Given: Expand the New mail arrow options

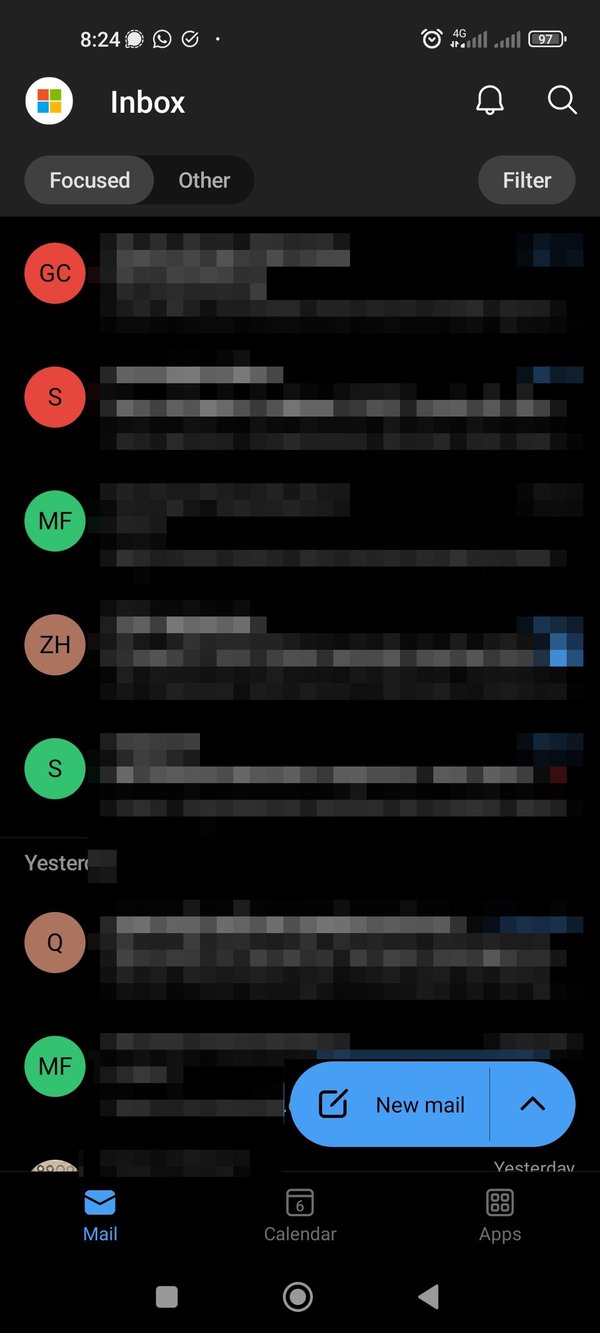Looking at the screenshot, I should coord(533,1104).
